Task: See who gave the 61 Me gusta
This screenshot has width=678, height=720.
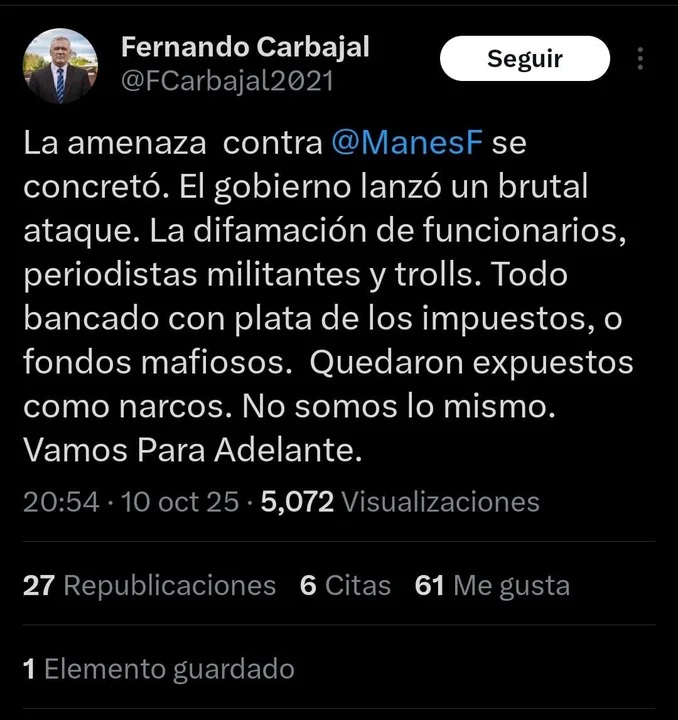Action: [492, 585]
